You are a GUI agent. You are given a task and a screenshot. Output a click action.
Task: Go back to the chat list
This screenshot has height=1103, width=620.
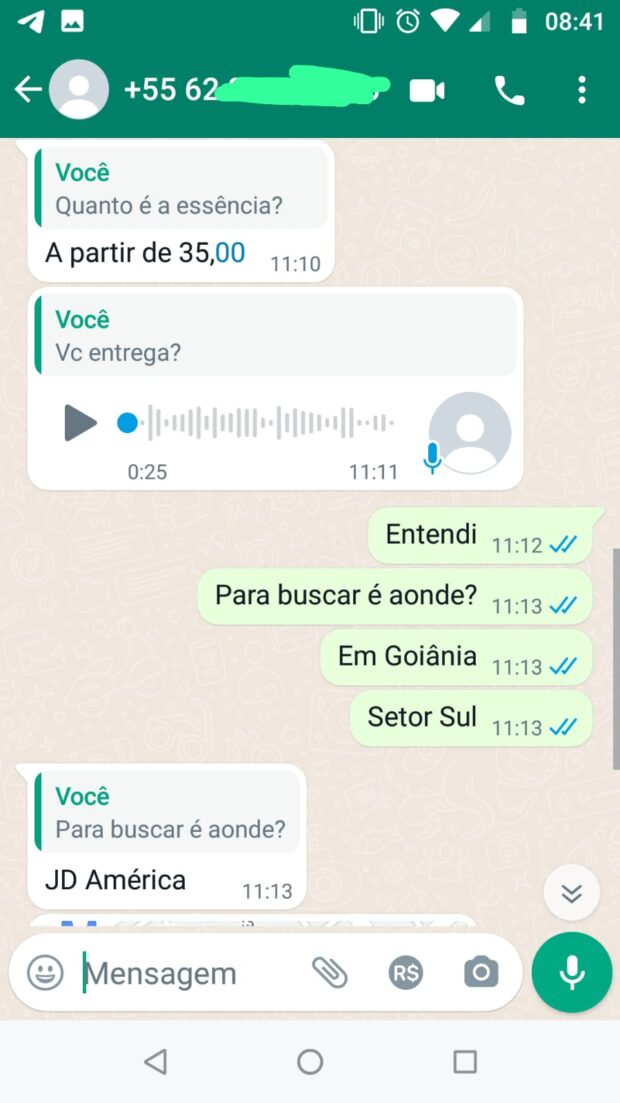pyautogui.click(x=28, y=90)
